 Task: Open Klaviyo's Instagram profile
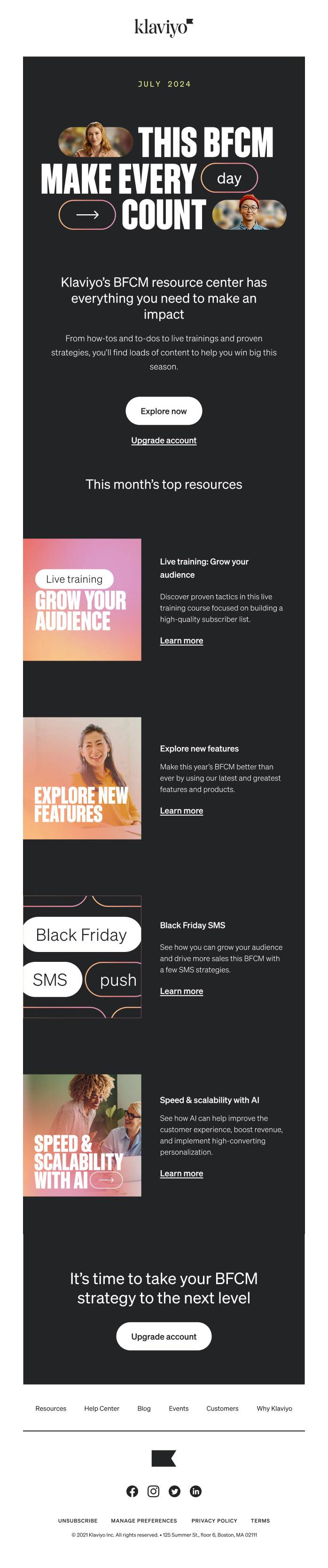tap(153, 1490)
